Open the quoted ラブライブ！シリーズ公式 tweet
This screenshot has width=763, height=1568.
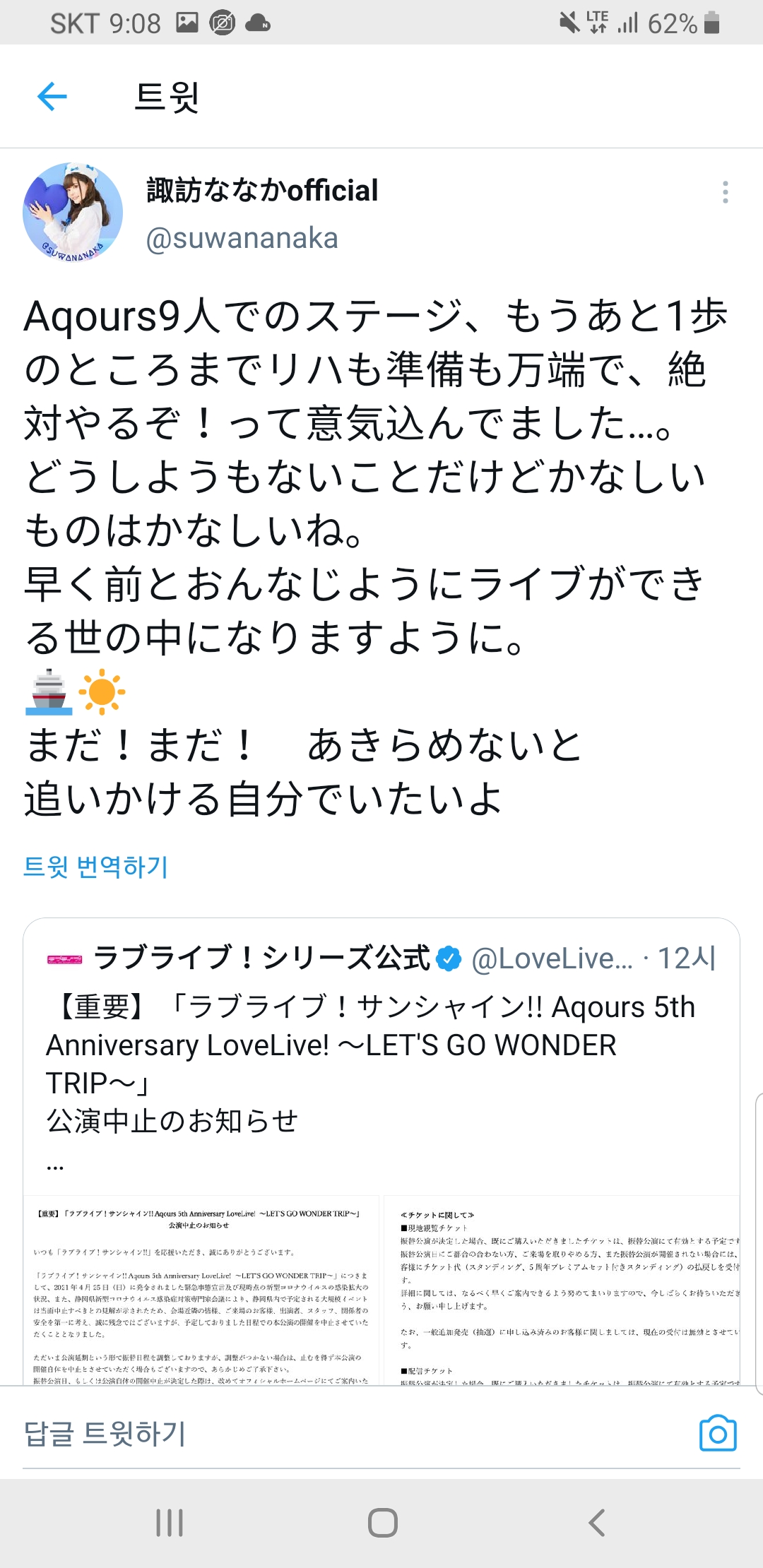click(x=381, y=1059)
